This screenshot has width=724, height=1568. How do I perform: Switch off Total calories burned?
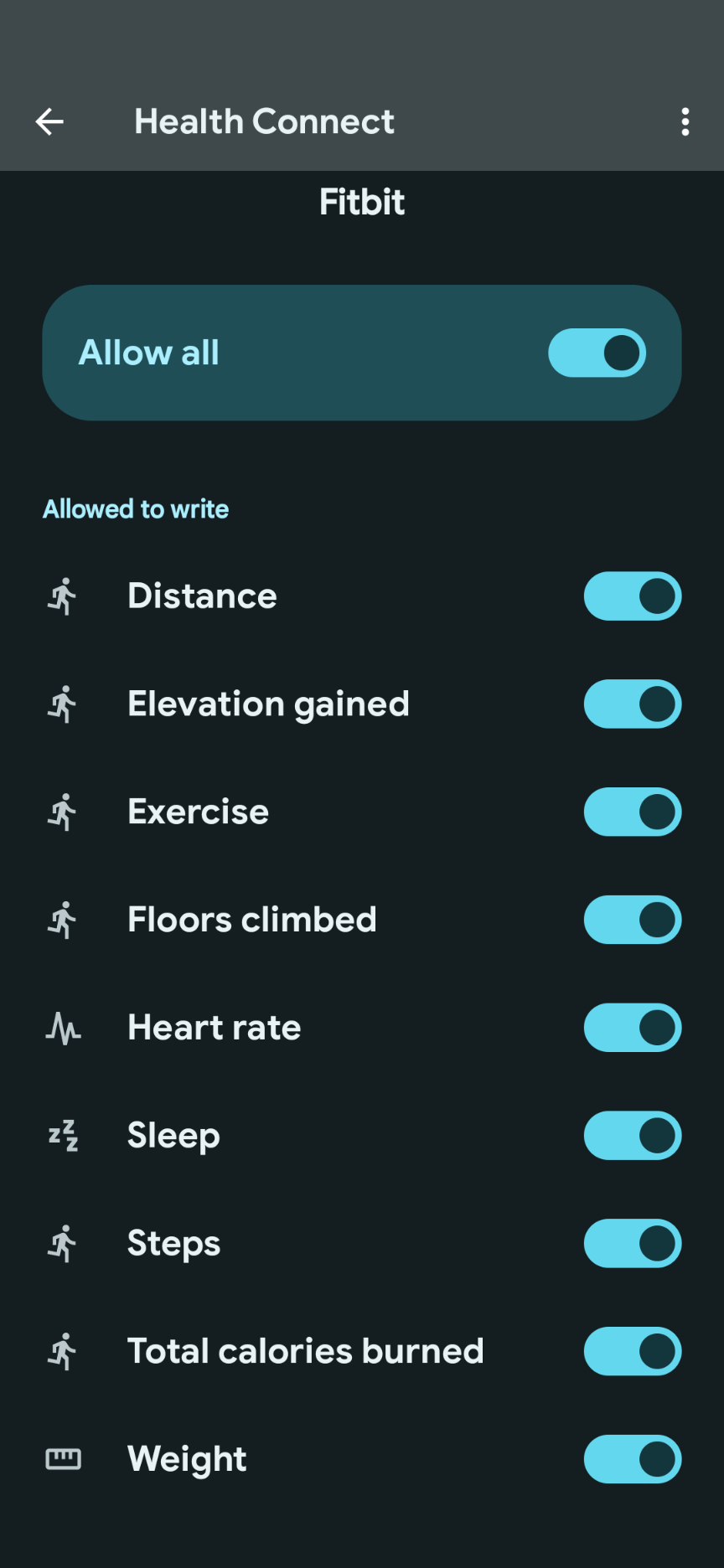632,1351
